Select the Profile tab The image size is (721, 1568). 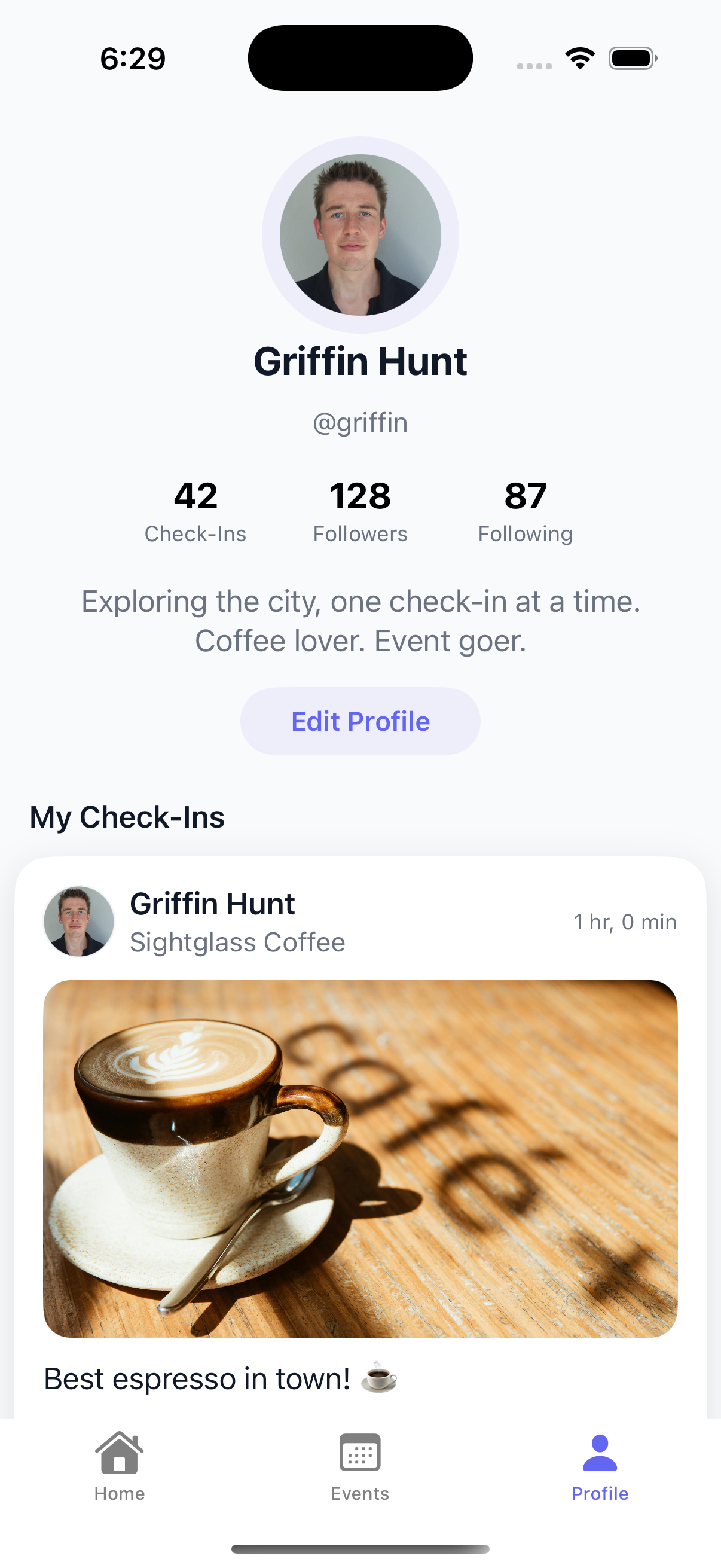pyautogui.click(x=600, y=1467)
